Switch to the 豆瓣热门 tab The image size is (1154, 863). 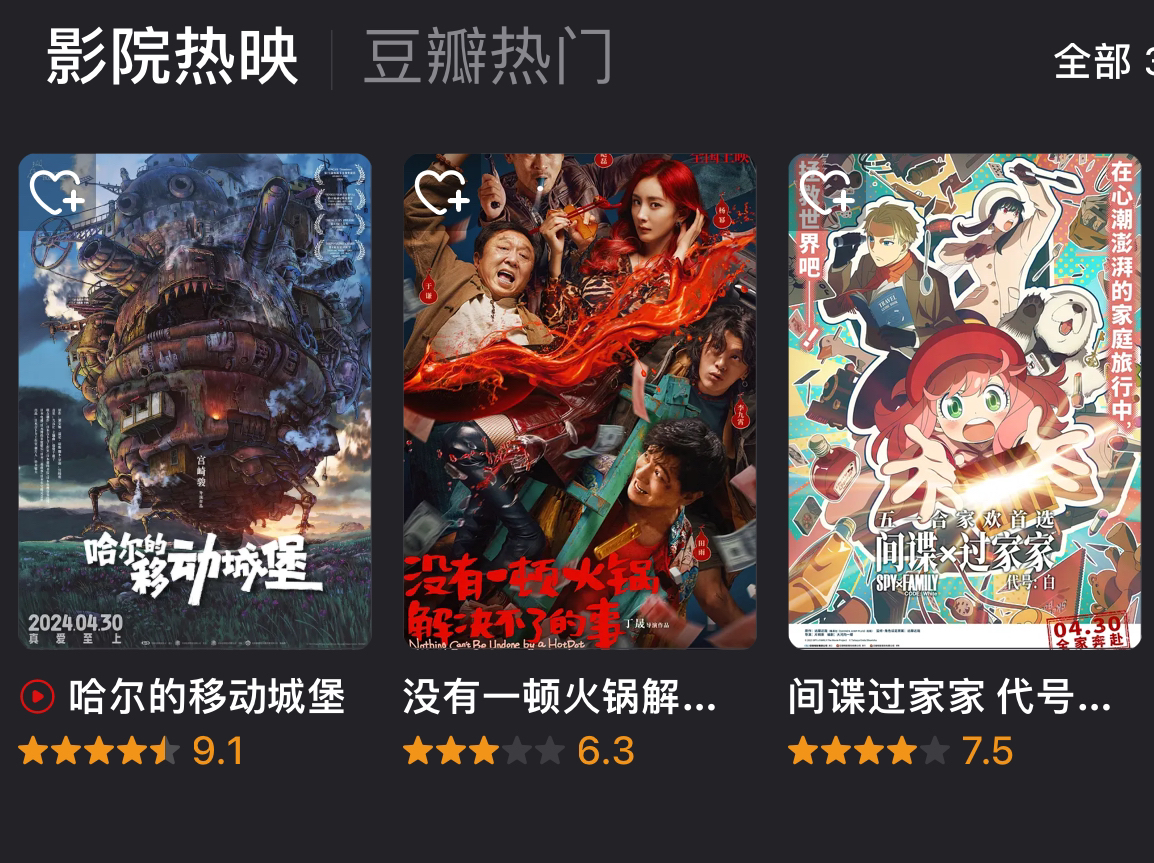[x=486, y=57]
